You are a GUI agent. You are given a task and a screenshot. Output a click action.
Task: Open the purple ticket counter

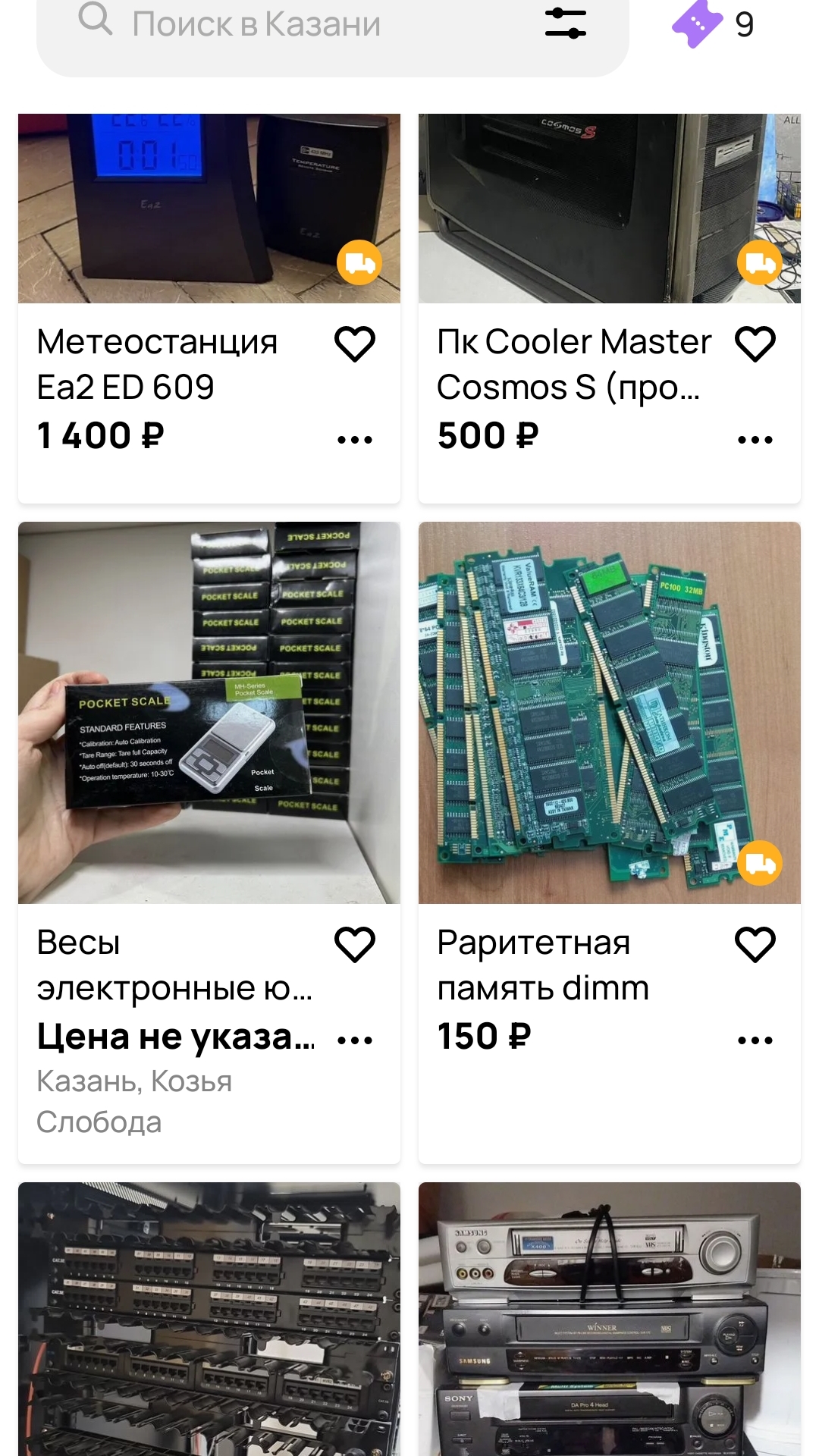pyautogui.click(x=713, y=24)
